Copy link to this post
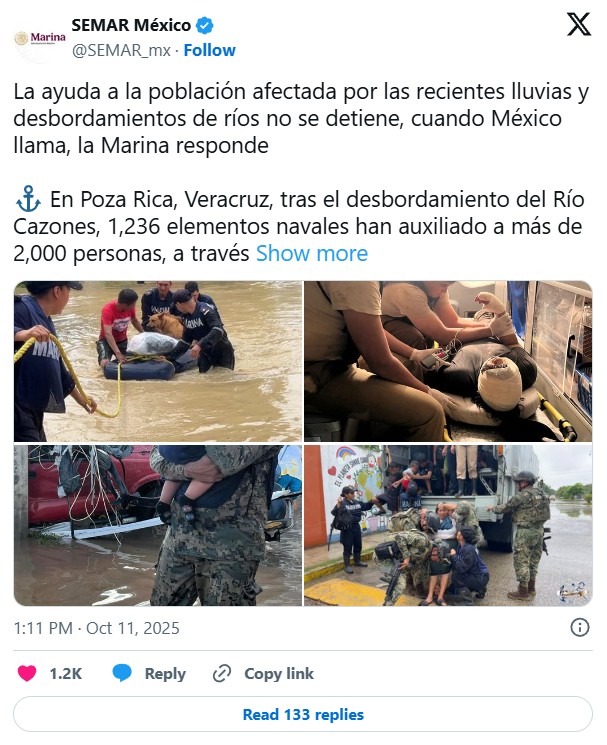This screenshot has width=607, height=745. click(264, 673)
